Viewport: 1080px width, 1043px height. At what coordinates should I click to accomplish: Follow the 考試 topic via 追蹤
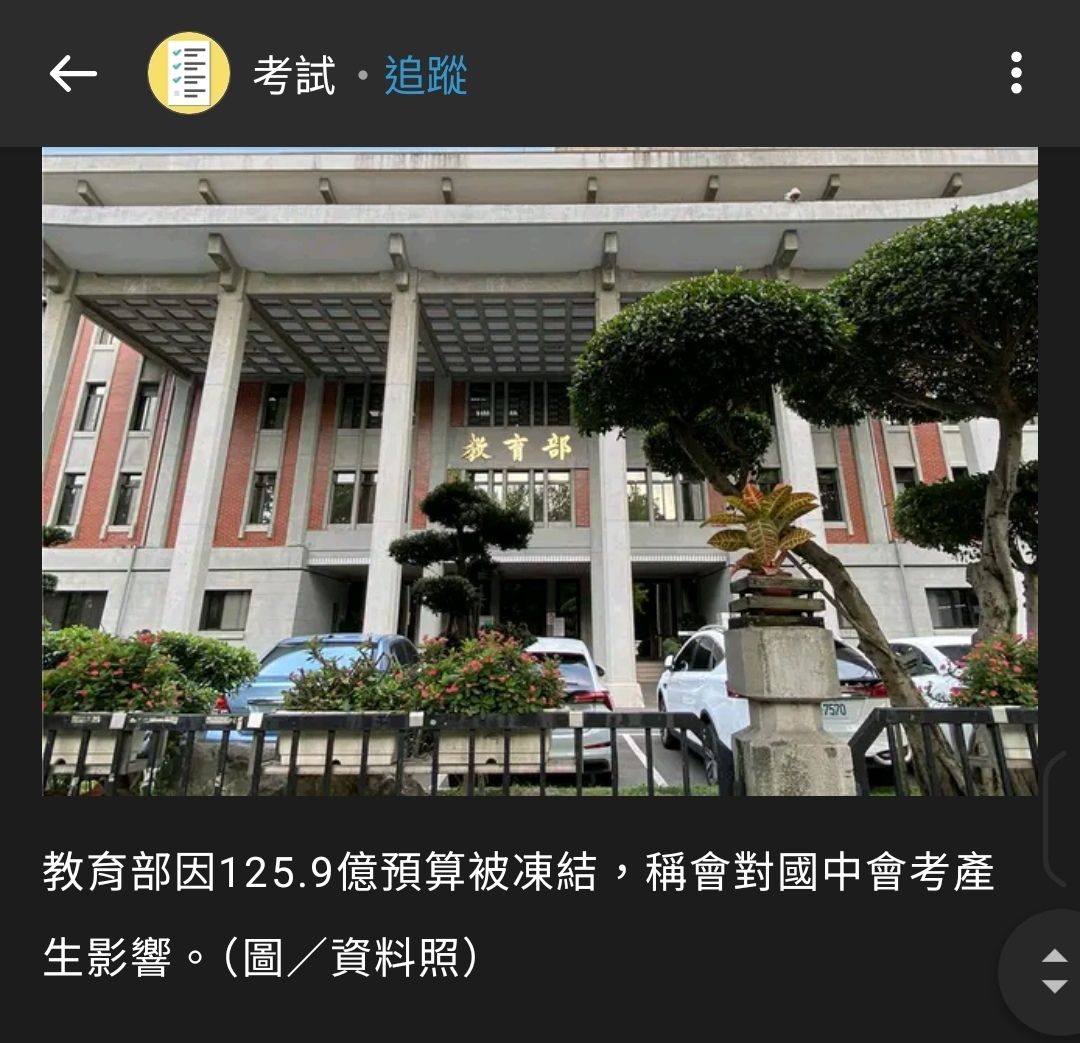pyautogui.click(x=426, y=76)
